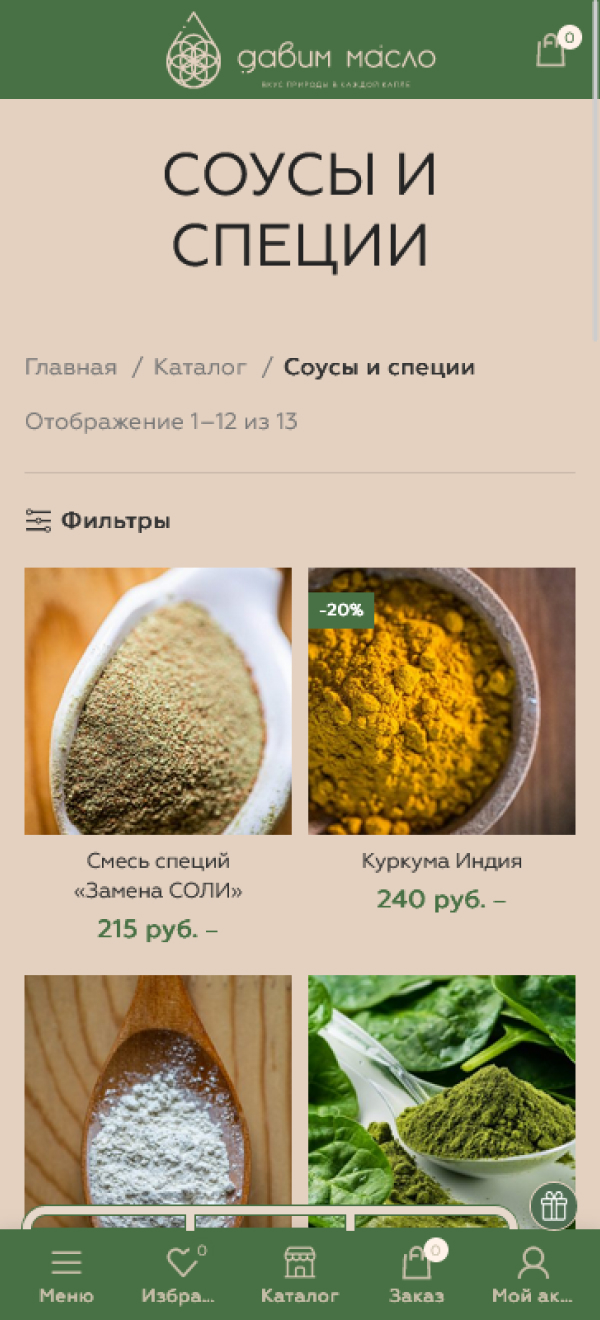Open the Меню drawer
Viewport: 600px width, 1320px height.
[x=66, y=1275]
